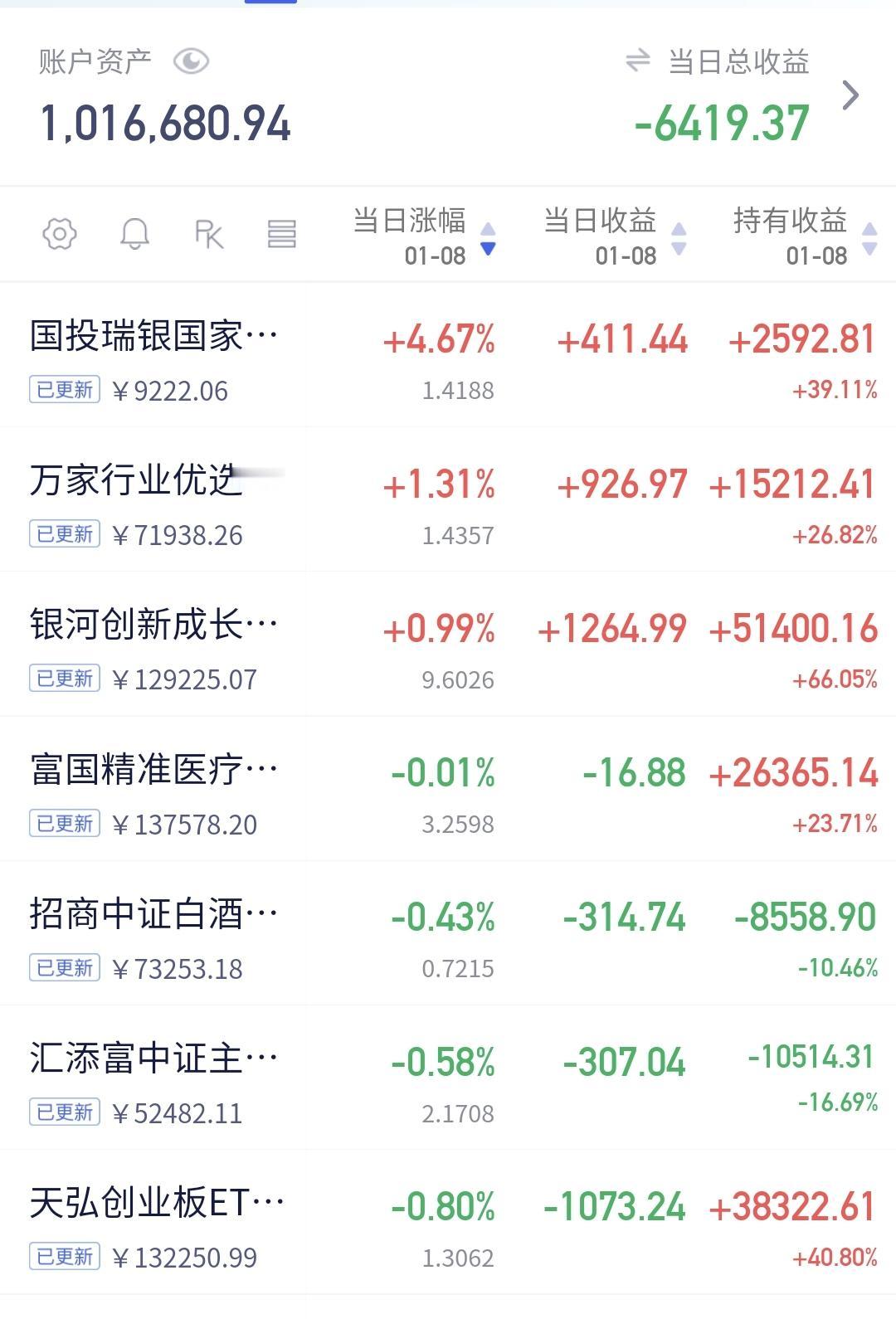Sort by 当日收益

(x=614, y=236)
